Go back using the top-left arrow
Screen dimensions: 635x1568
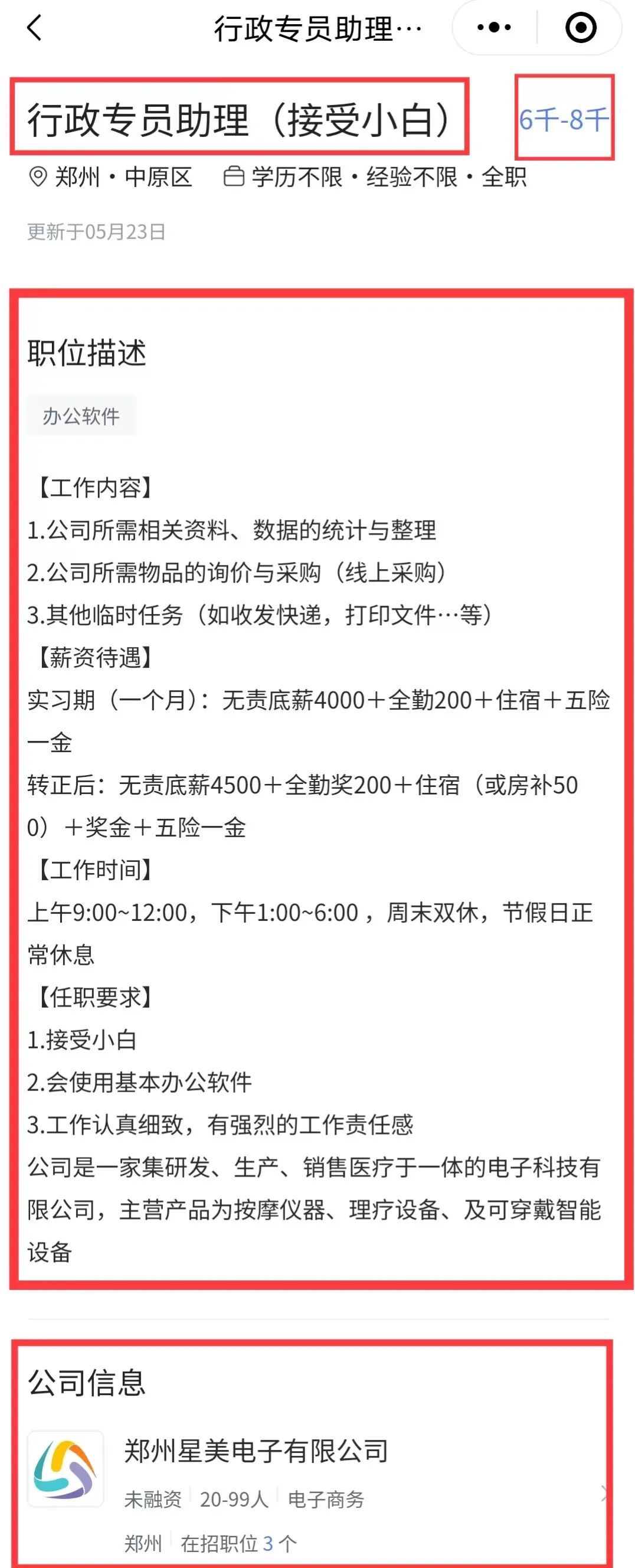pos(35,28)
